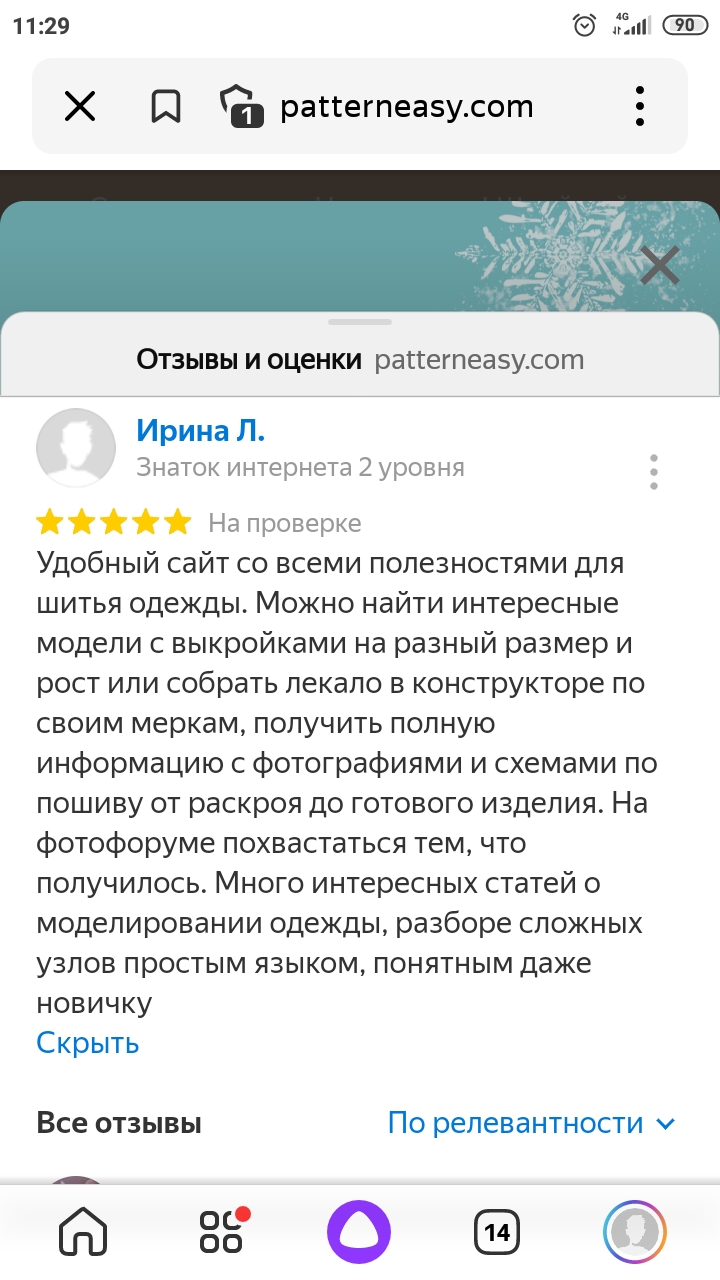Screen dimensions: 720x1280
Task: Open the services grid menu
Action: 221,1232
